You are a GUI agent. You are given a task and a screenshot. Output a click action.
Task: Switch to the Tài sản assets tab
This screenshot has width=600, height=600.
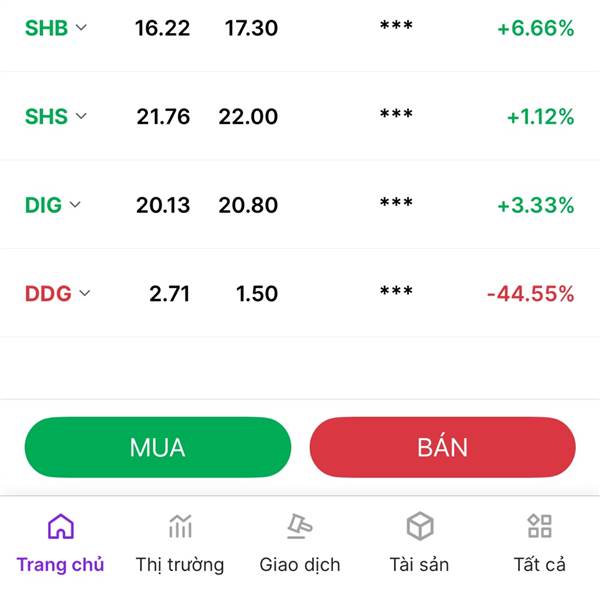(419, 543)
